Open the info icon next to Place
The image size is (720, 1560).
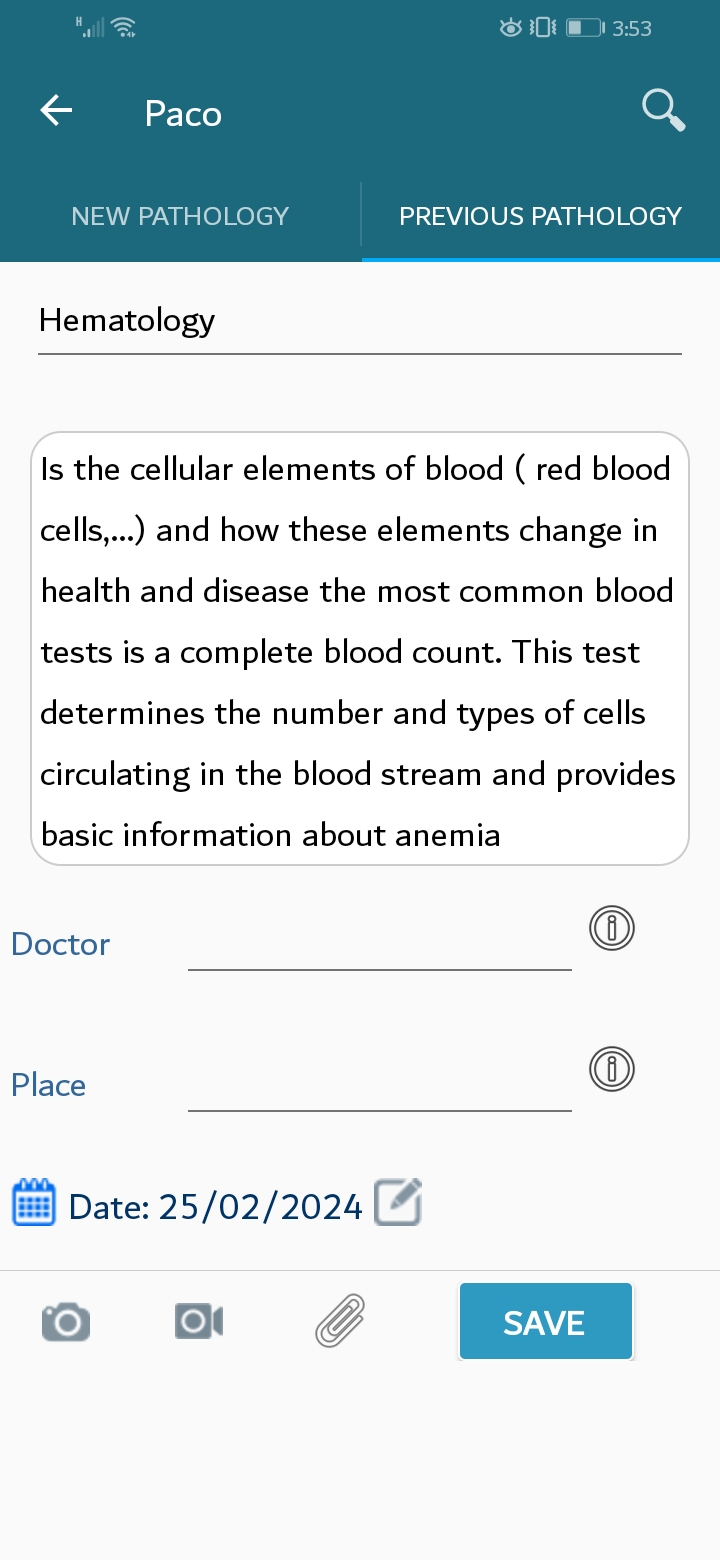[612, 1070]
